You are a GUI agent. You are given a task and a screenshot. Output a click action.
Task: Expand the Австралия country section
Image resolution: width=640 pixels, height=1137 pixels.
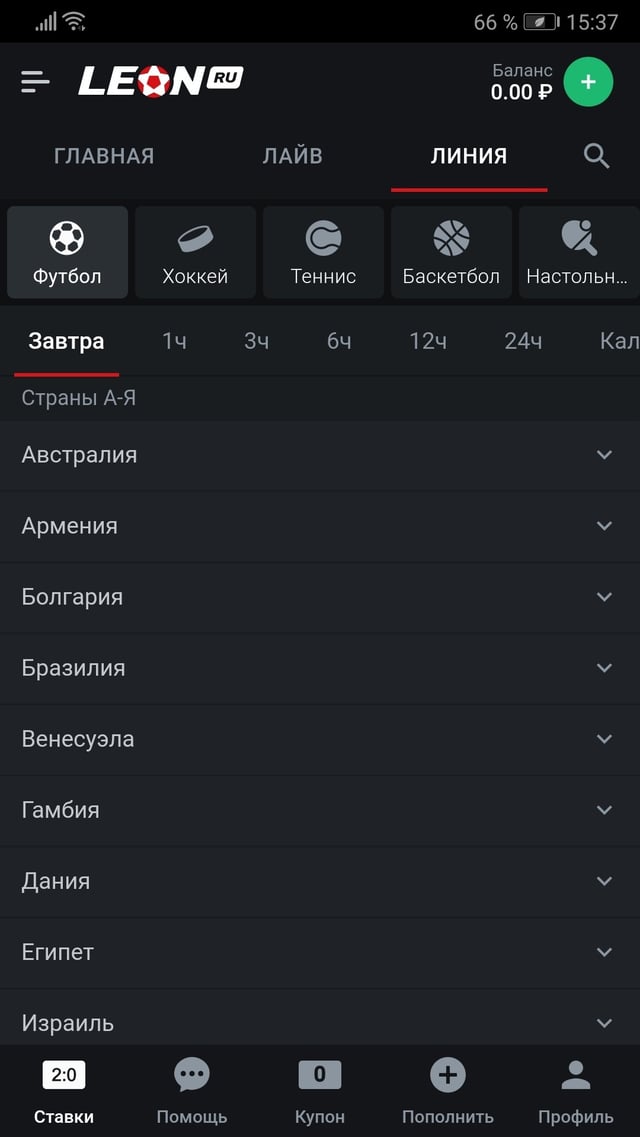(320, 455)
